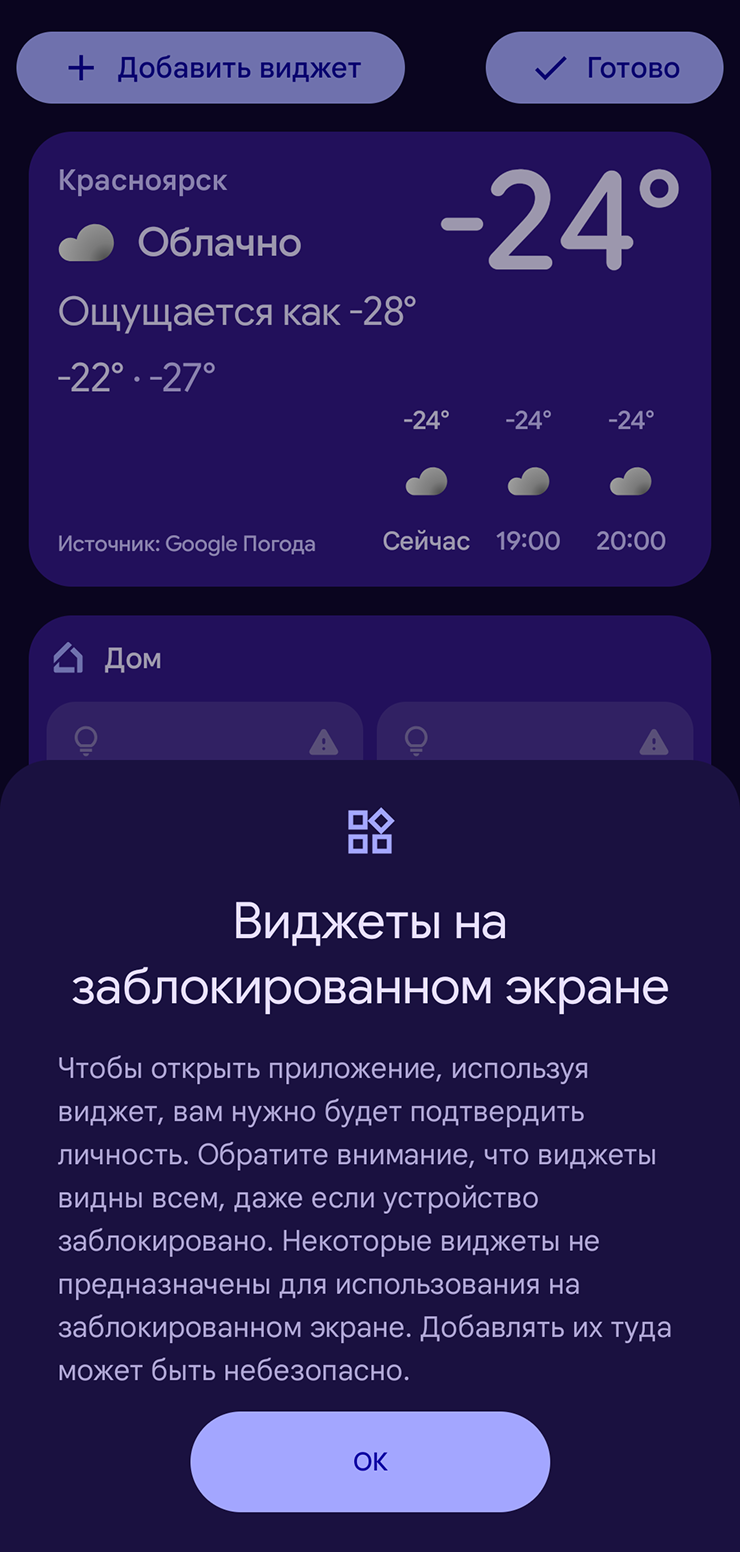Tap the «Добавить виджет» button
740x1552 pixels.
(x=211, y=68)
